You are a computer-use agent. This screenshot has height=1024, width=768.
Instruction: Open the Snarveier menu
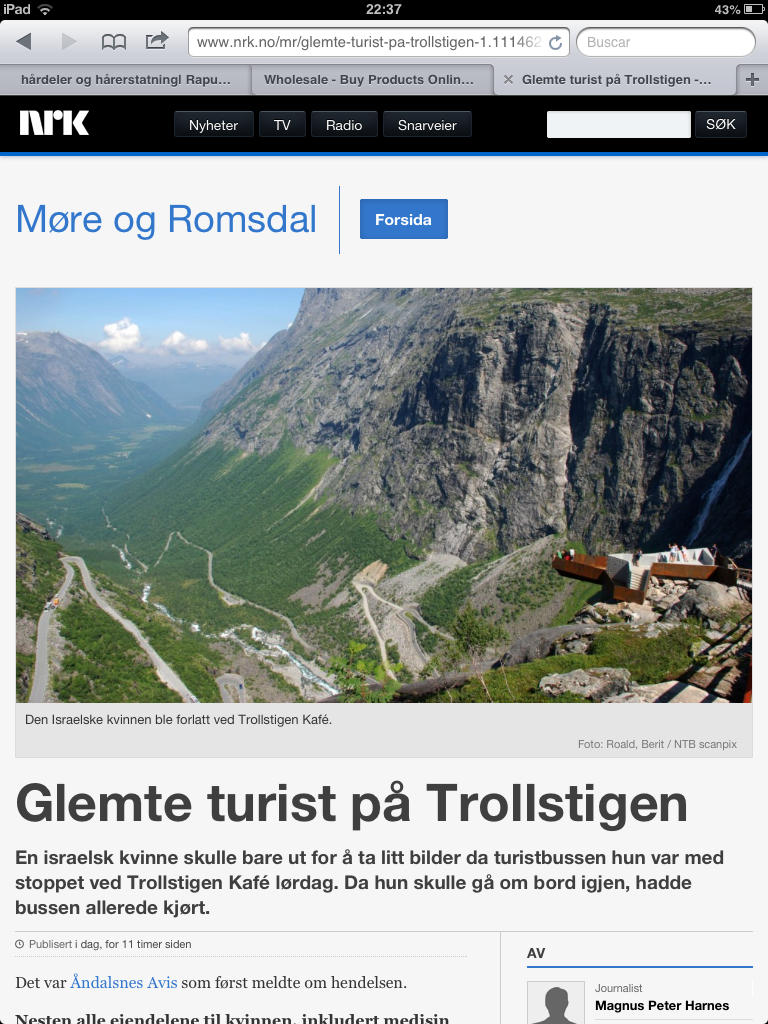427,125
